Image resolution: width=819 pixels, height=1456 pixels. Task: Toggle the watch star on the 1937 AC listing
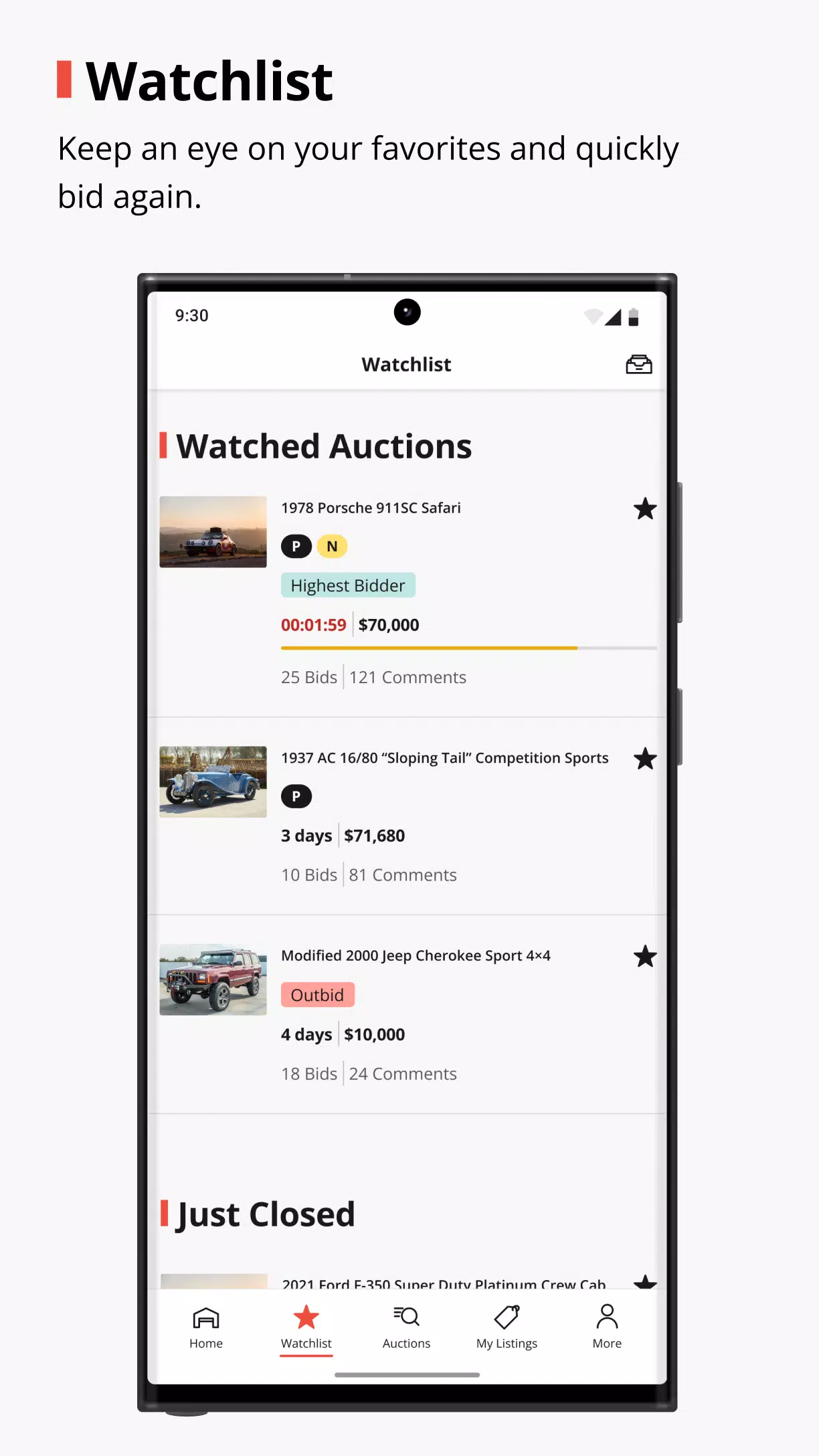point(645,759)
